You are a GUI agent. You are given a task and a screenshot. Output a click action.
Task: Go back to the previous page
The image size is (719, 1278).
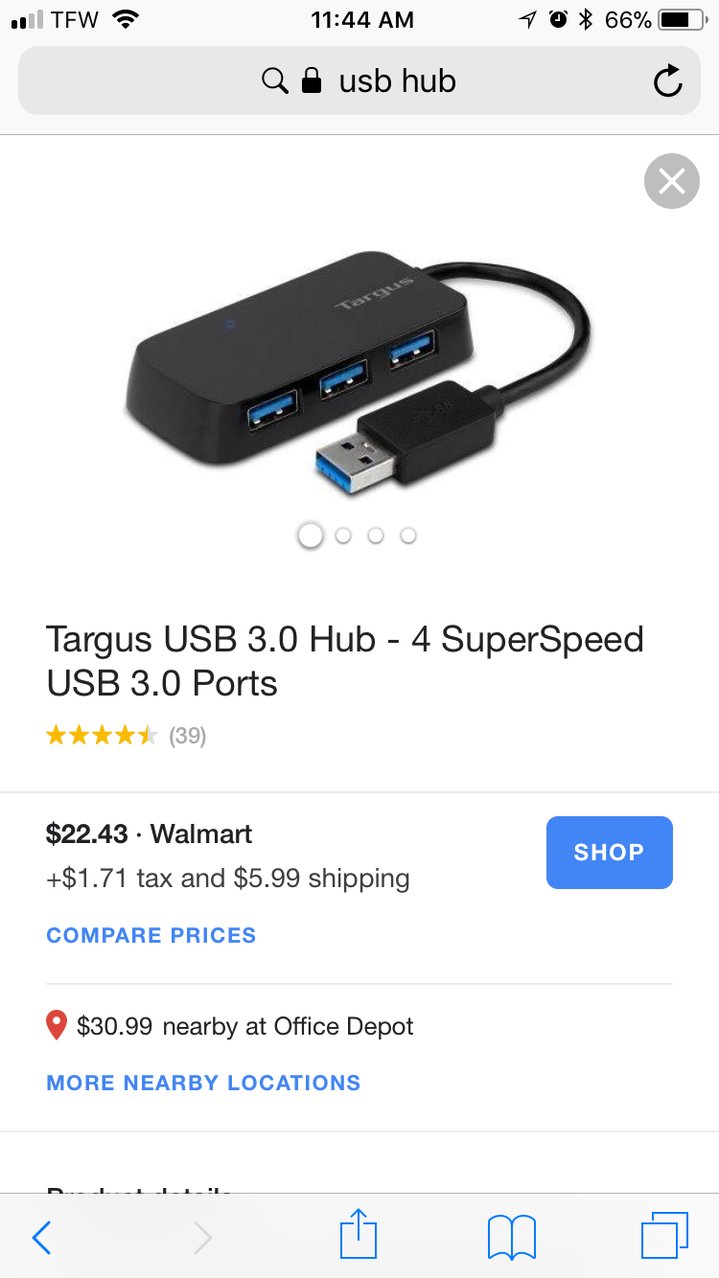pos(42,1238)
